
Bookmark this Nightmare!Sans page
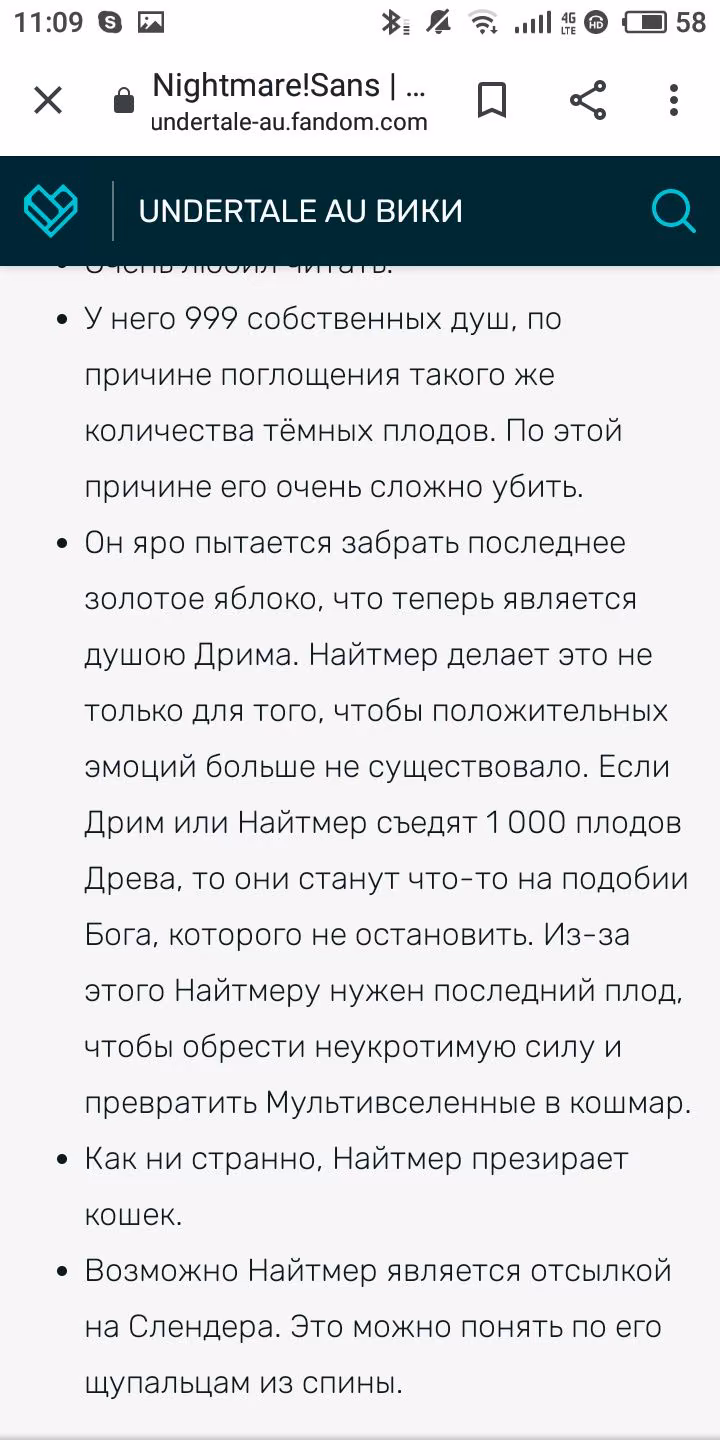coord(491,100)
